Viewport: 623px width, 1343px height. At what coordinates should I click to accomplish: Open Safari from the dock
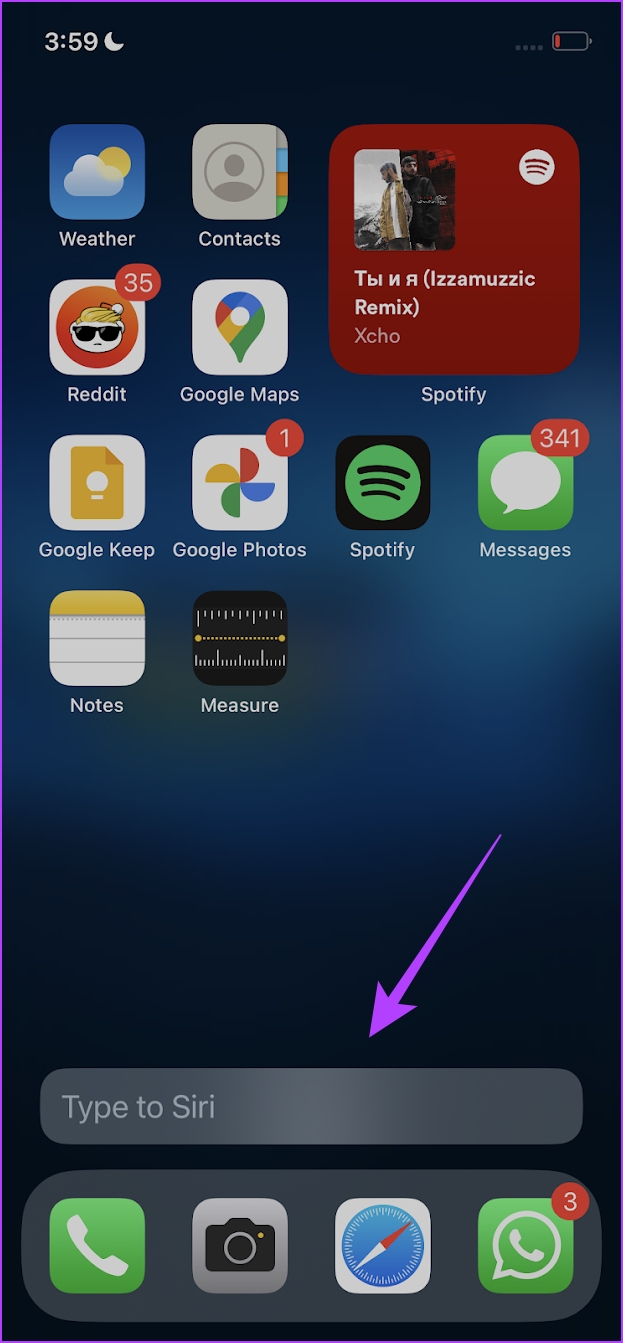383,1246
